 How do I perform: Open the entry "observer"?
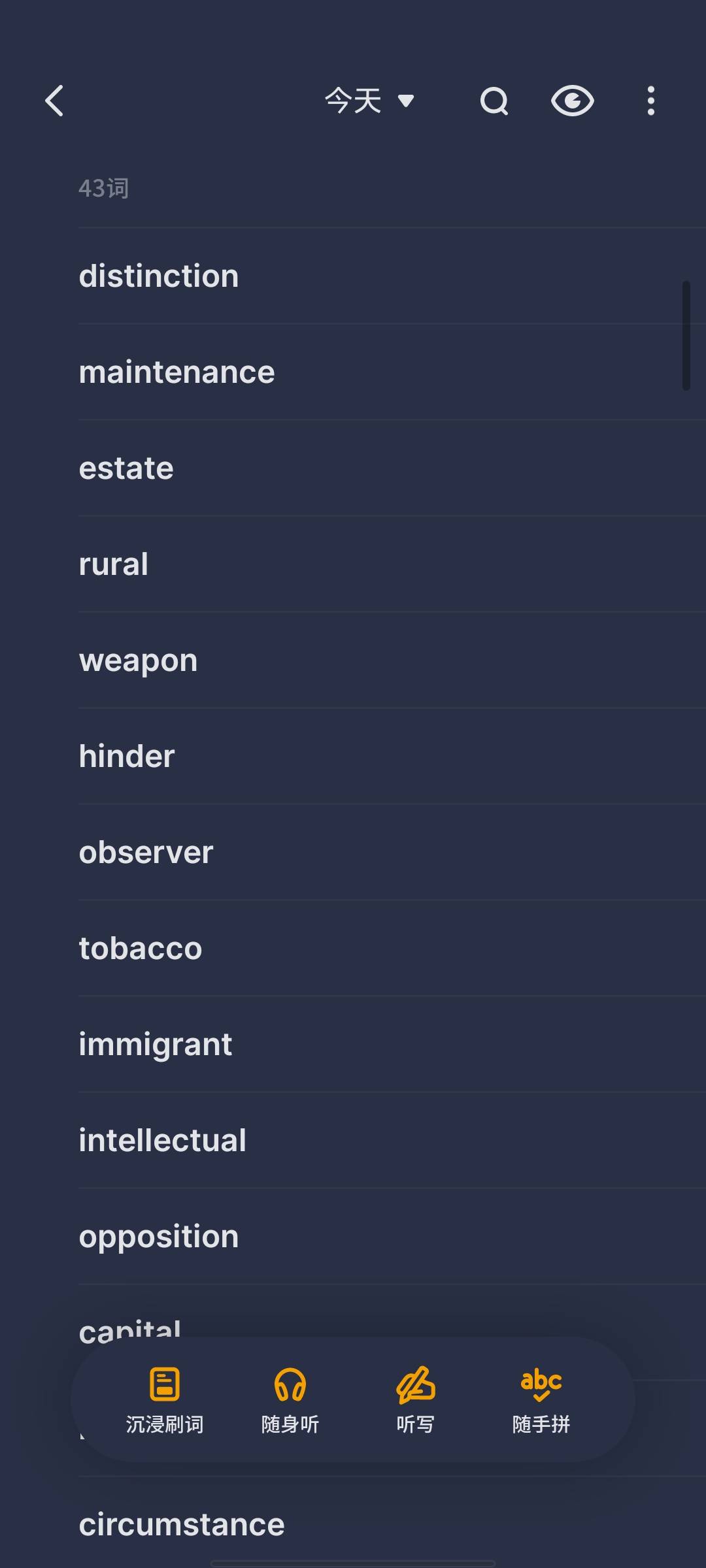[392, 852]
